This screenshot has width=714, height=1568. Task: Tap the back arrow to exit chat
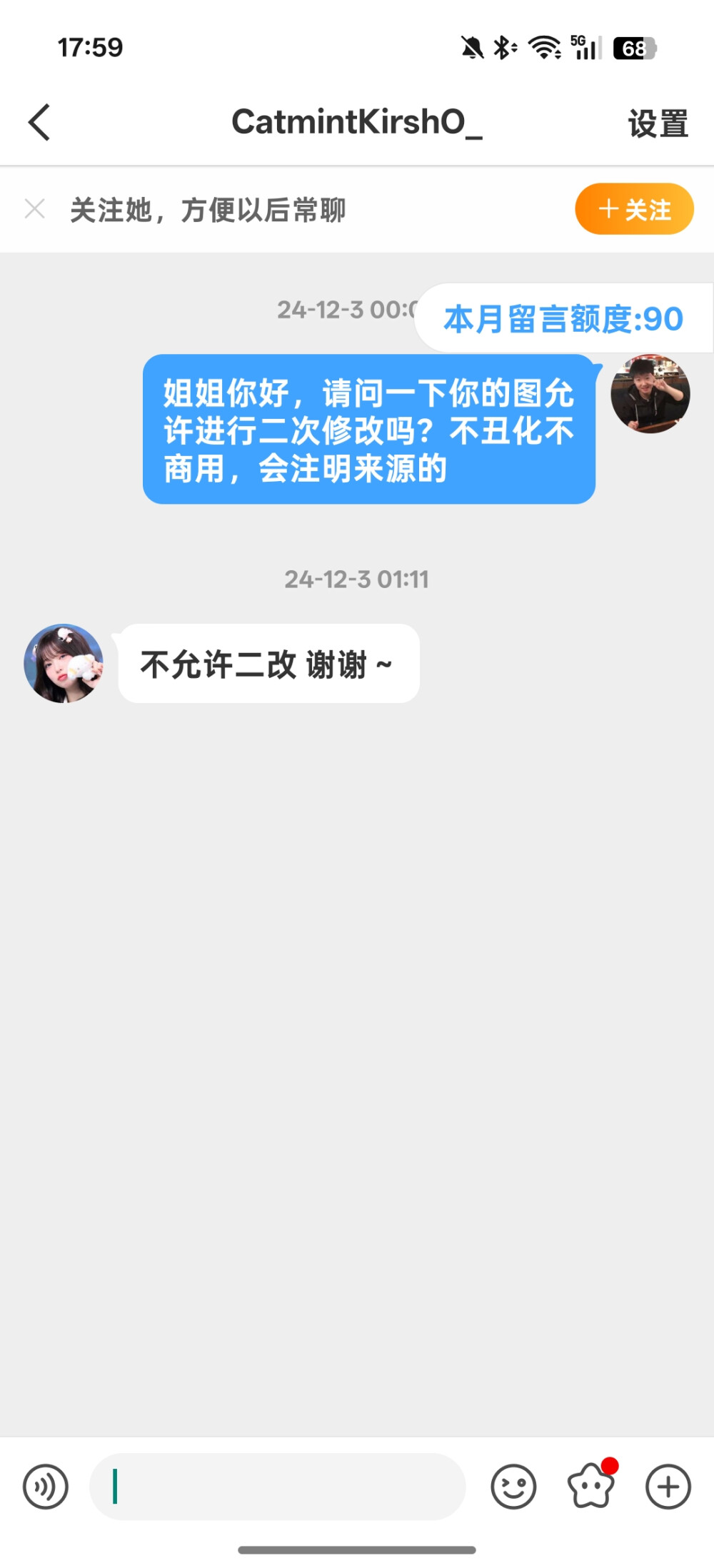(39, 121)
